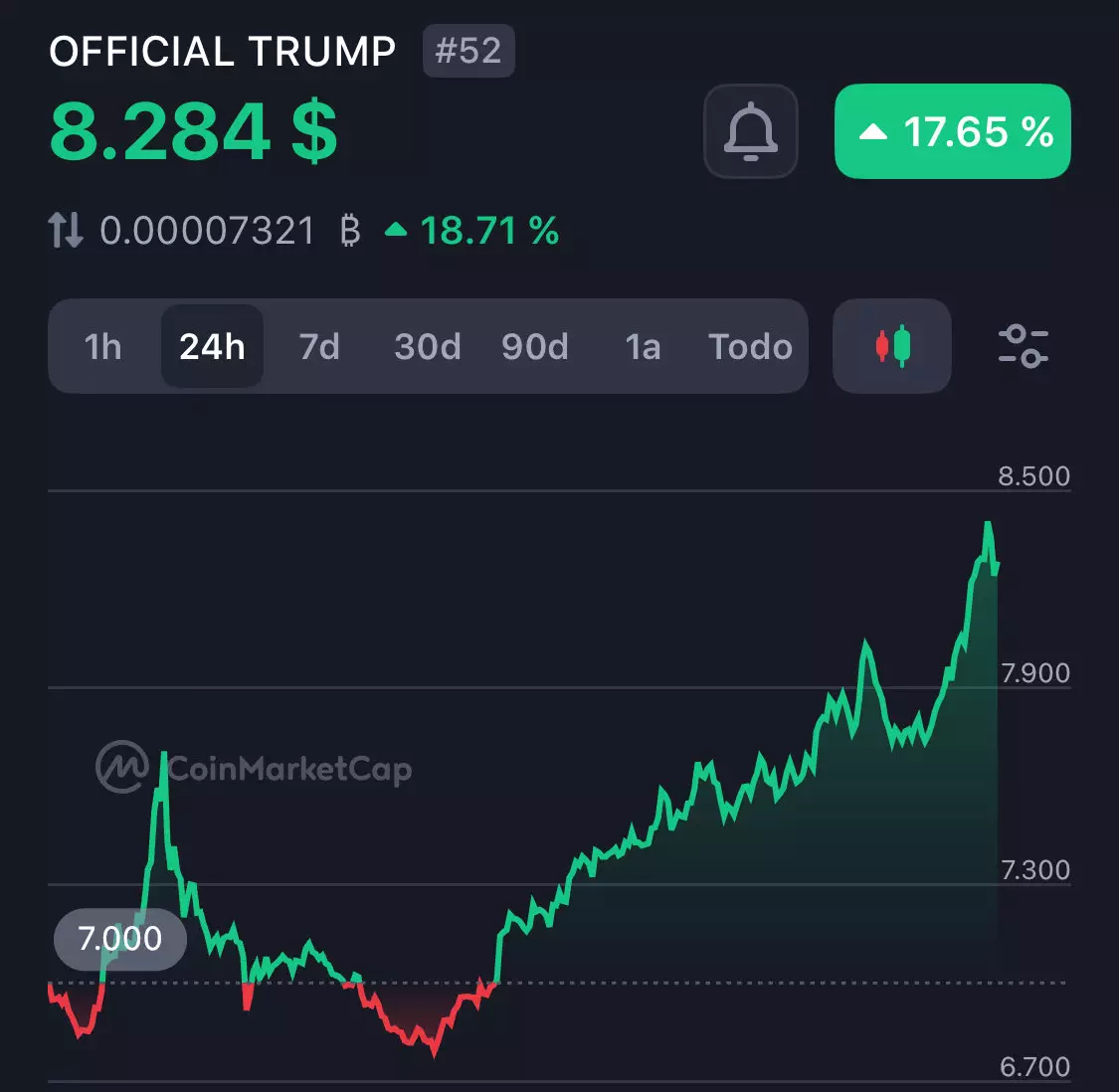
Task: Open chart settings sliders icon
Action: (x=1023, y=346)
